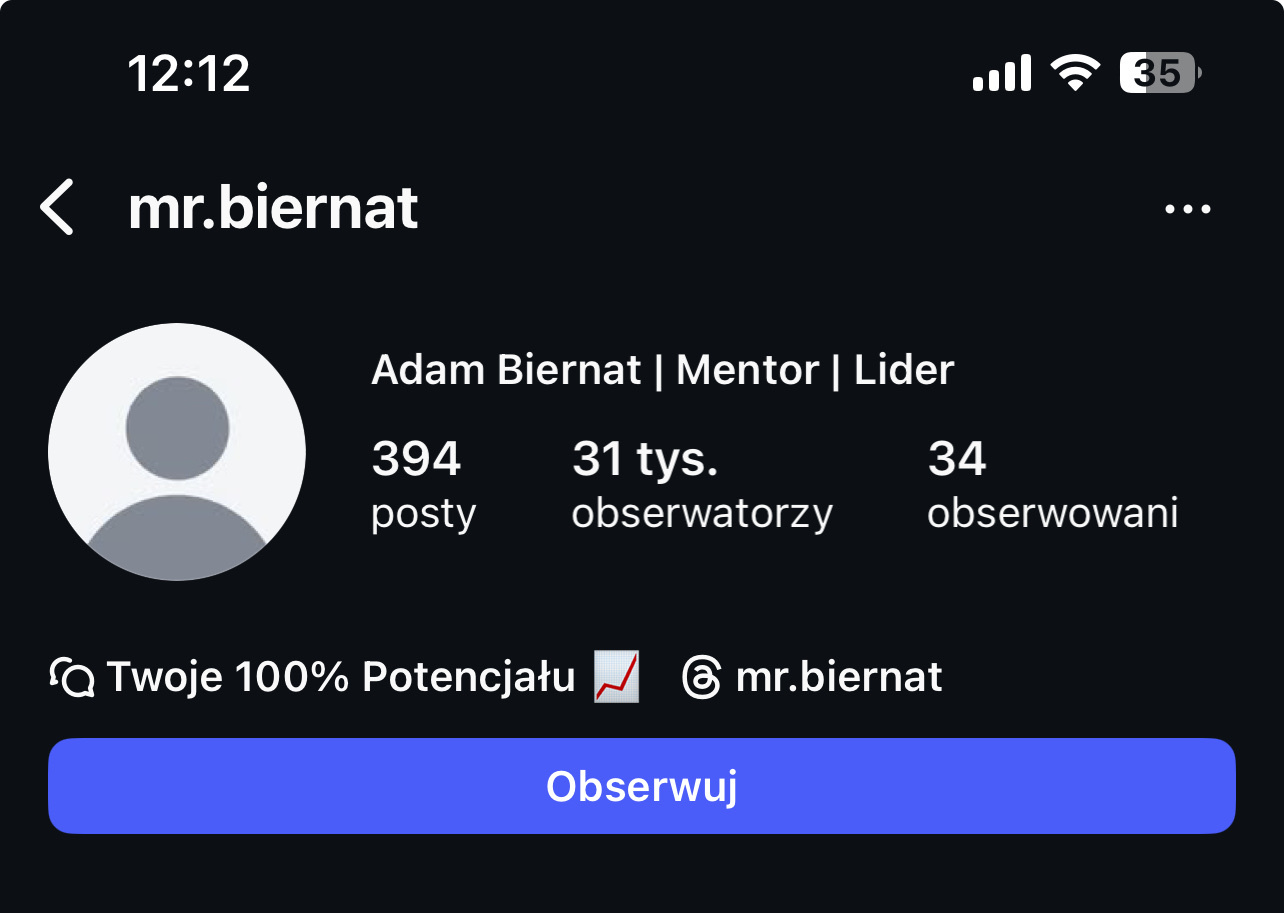Follow mr.biernat with Obserwuj button
The height and width of the screenshot is (913, 1284).
point(641,786)
